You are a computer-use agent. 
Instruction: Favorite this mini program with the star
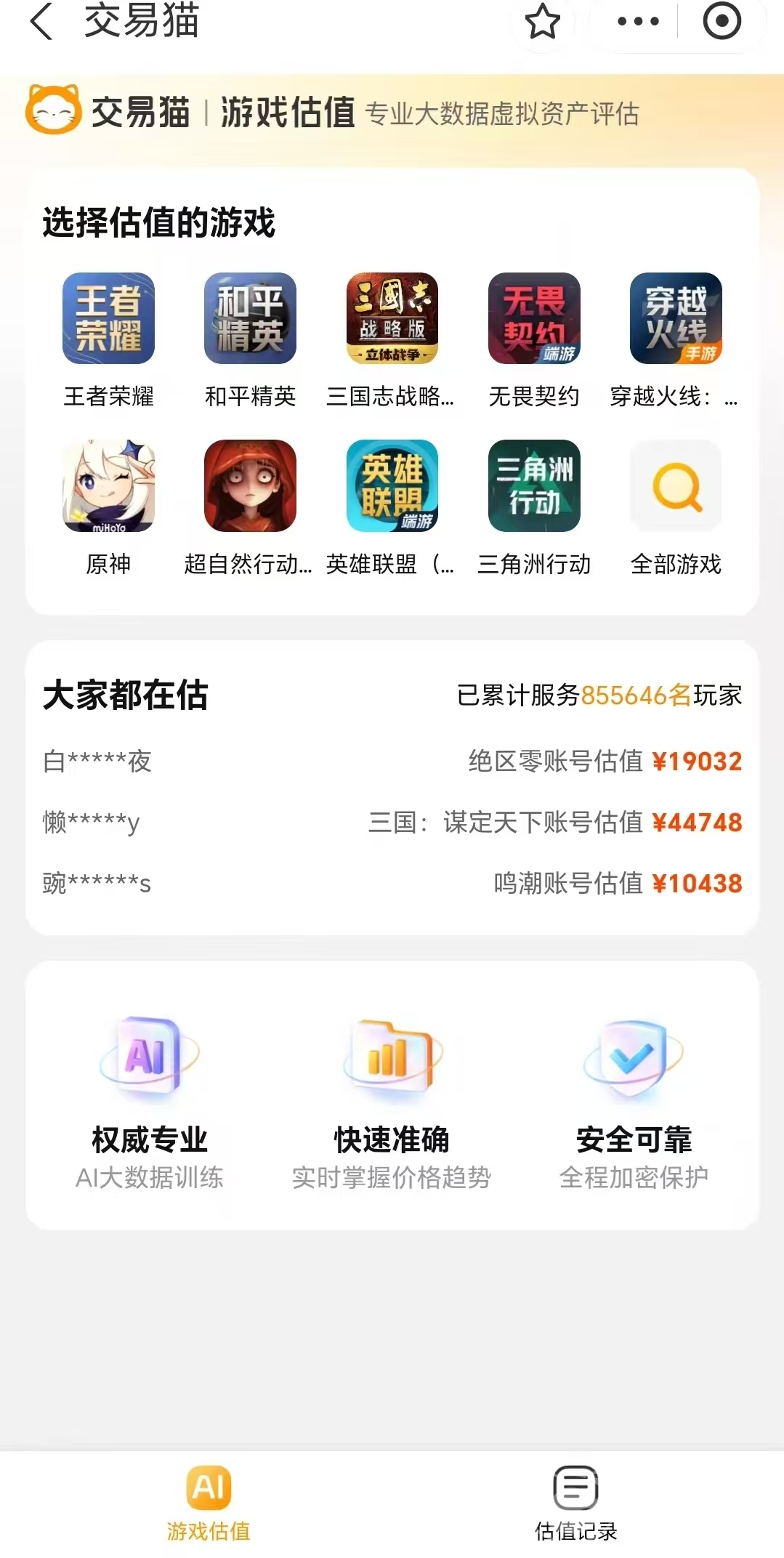point(542,21)
